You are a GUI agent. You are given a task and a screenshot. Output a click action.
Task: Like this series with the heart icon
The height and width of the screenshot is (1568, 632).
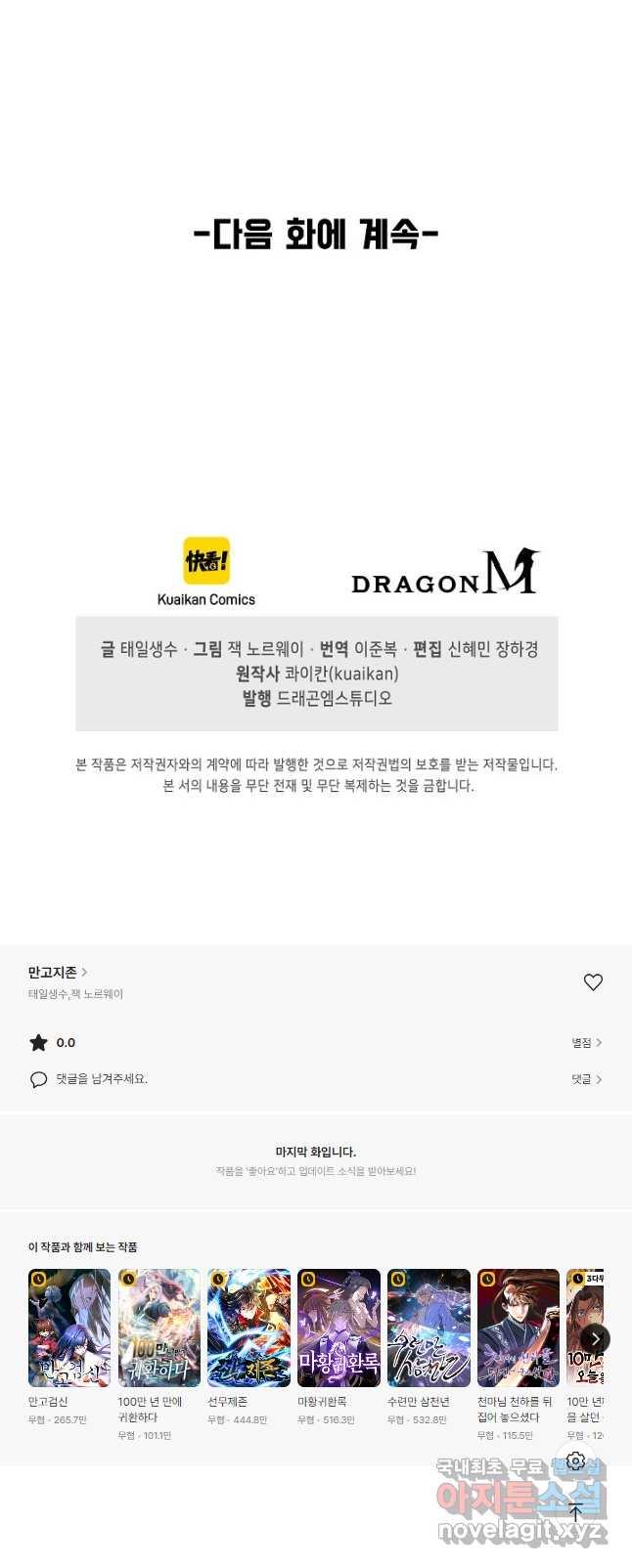coord(593,982)
